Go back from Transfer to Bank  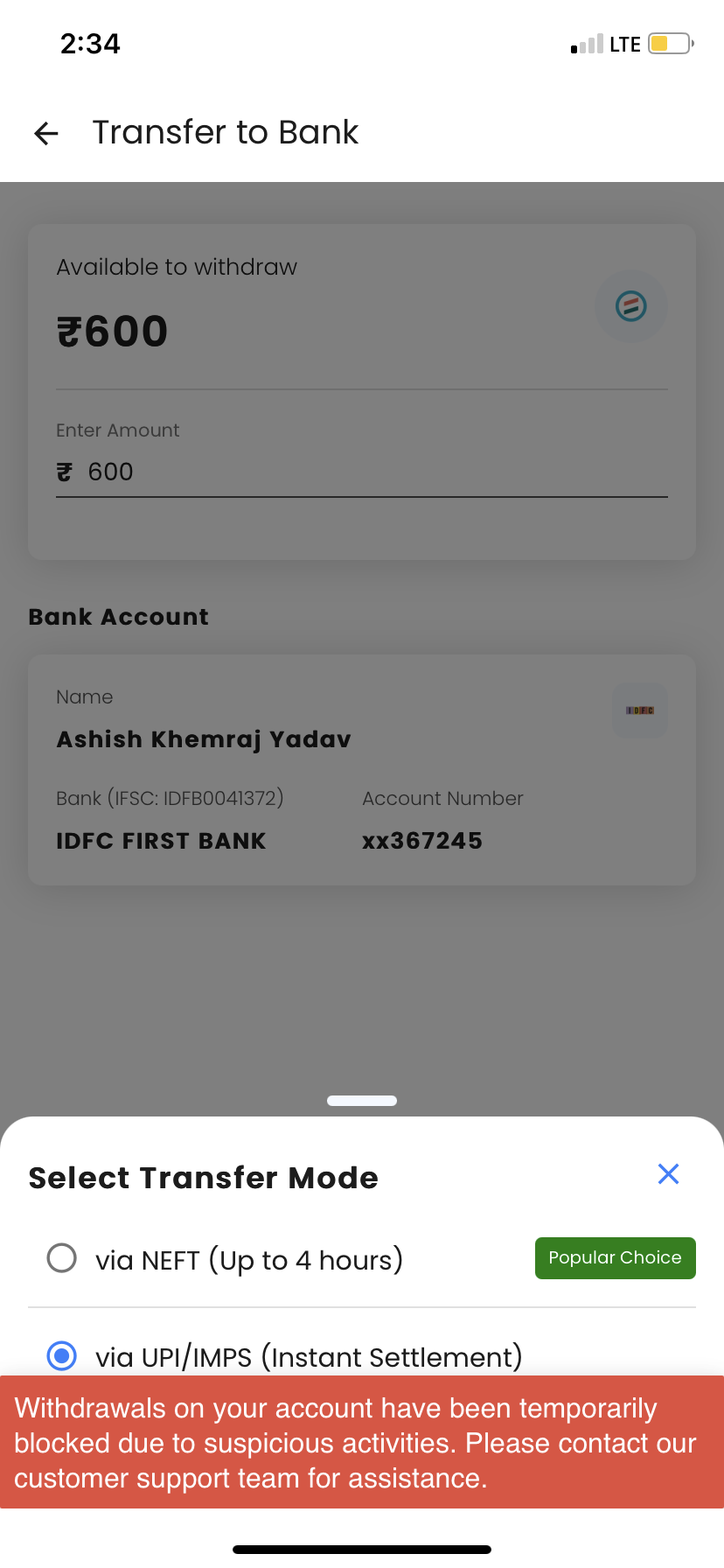[45, 133]
